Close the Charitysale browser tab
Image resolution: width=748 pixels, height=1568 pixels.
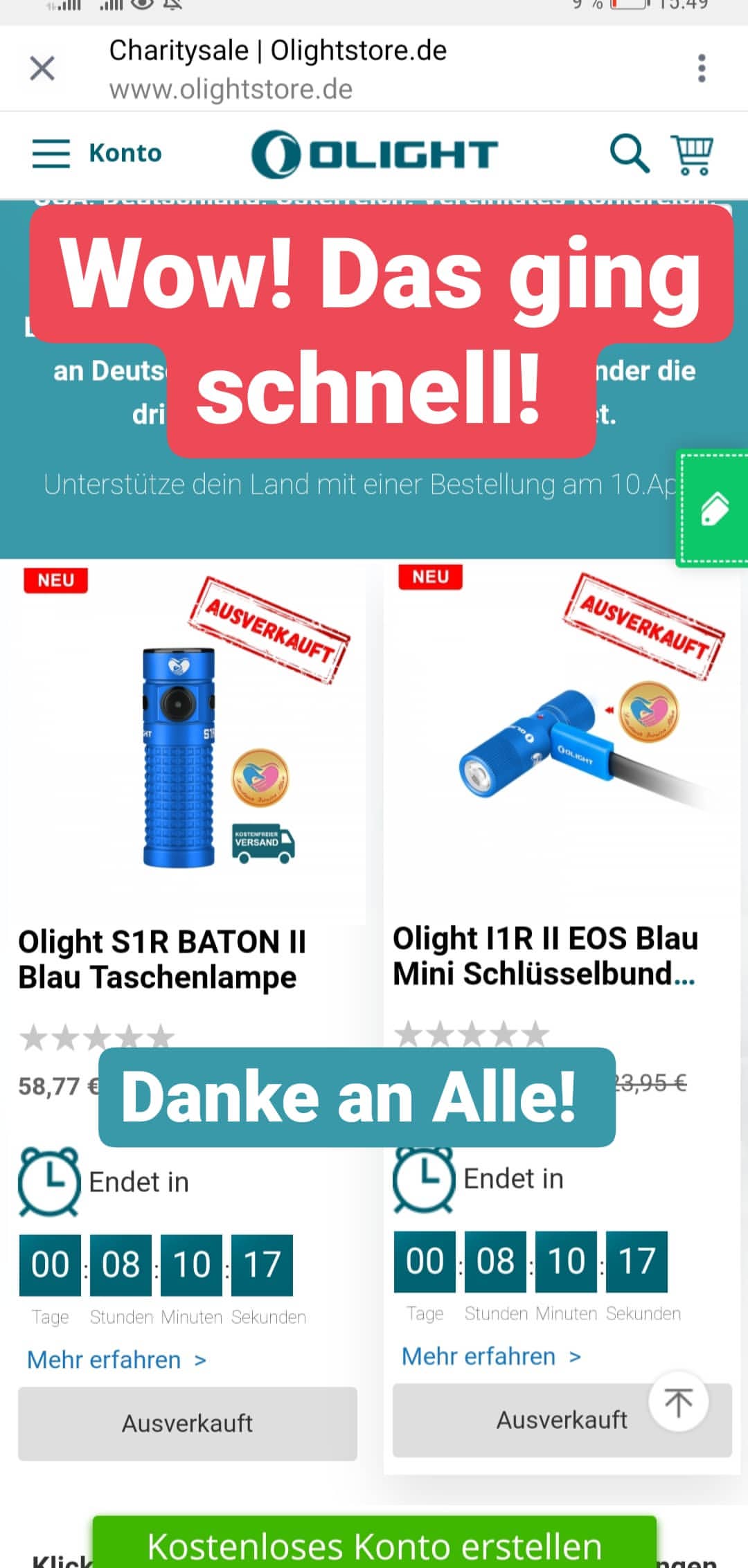(42, 69)
